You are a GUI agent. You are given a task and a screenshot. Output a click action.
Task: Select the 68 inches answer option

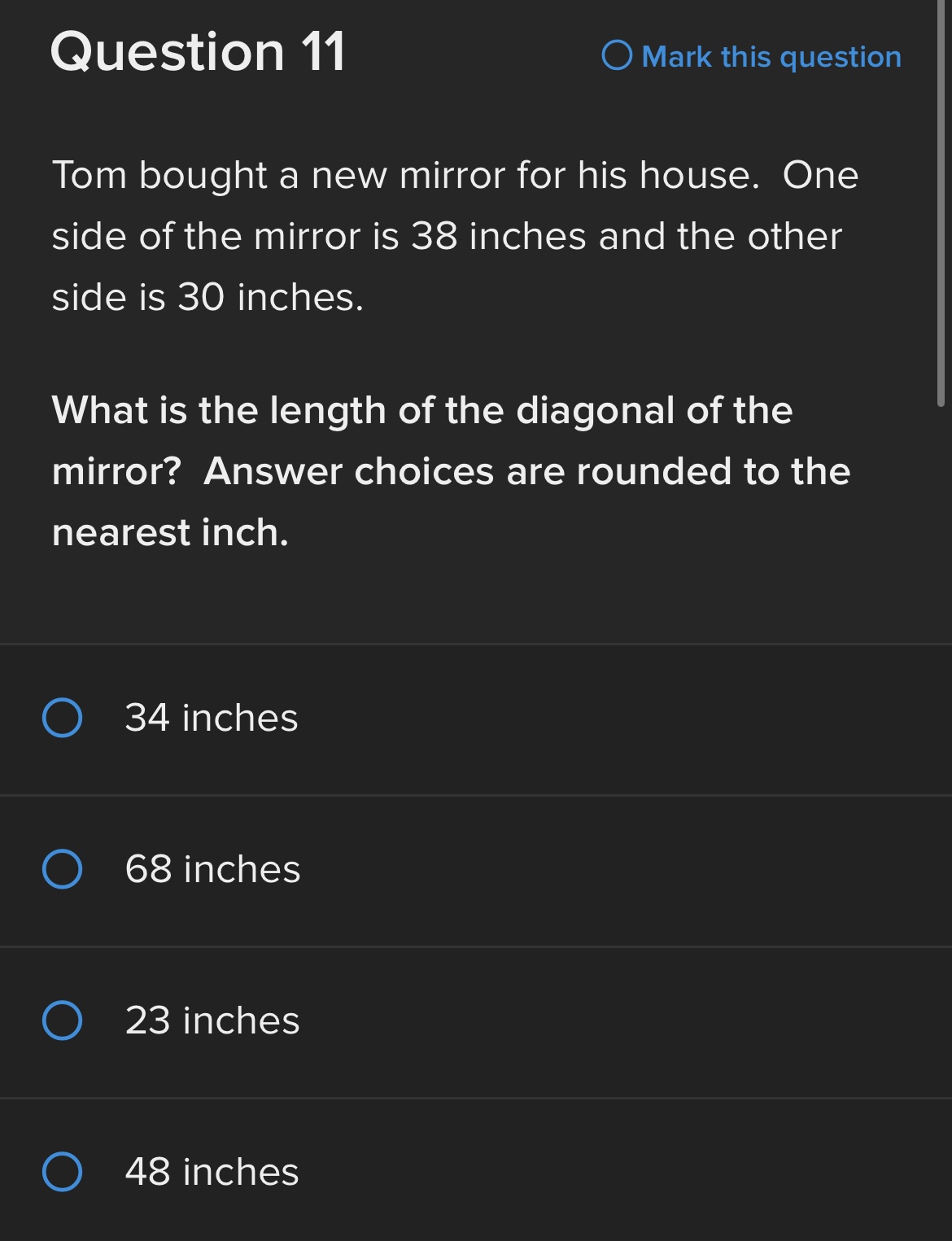click(212, 869)
